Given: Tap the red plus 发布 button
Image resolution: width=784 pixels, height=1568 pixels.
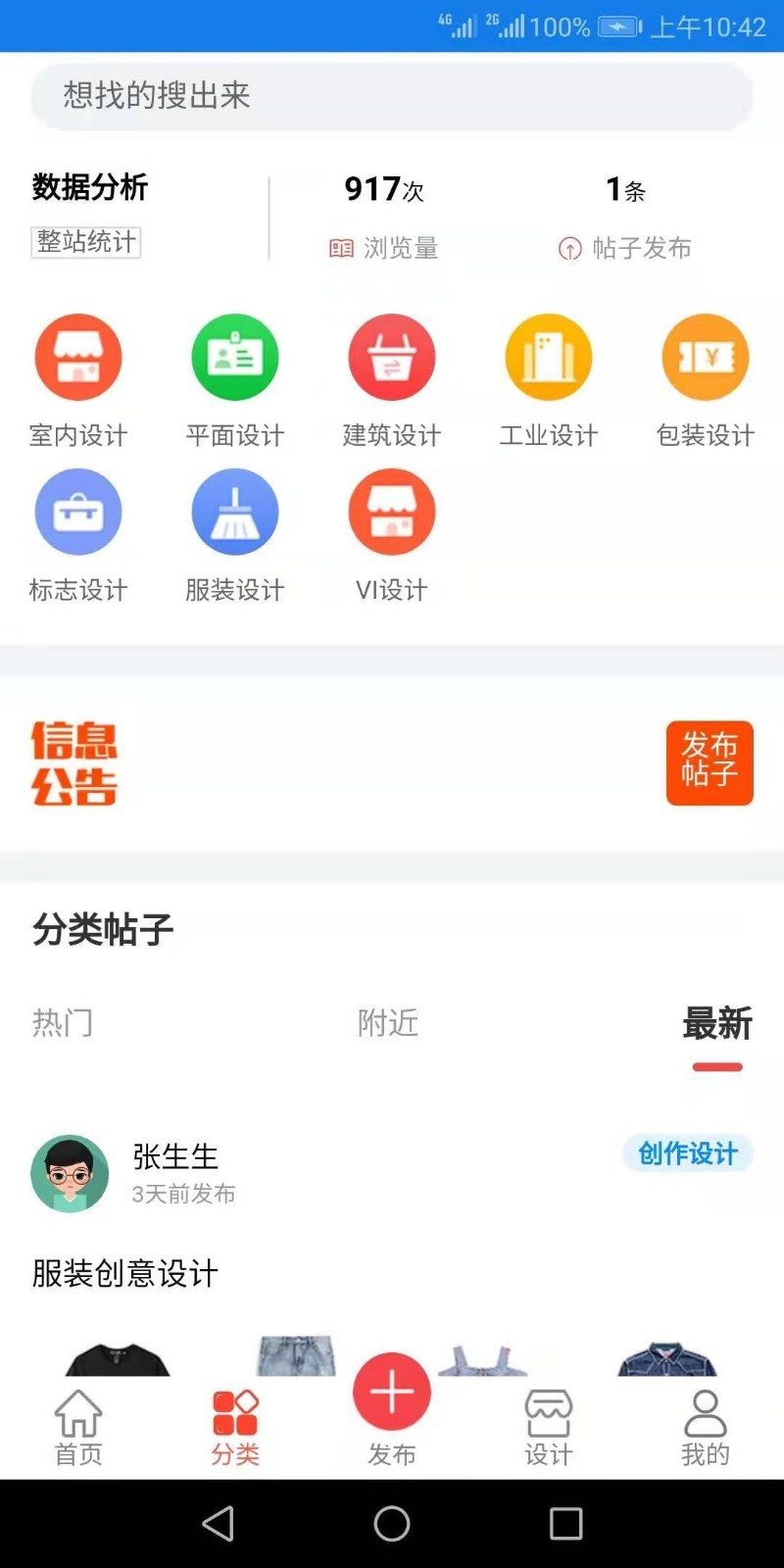Looking at the screenshot, I should point(392,1394).
